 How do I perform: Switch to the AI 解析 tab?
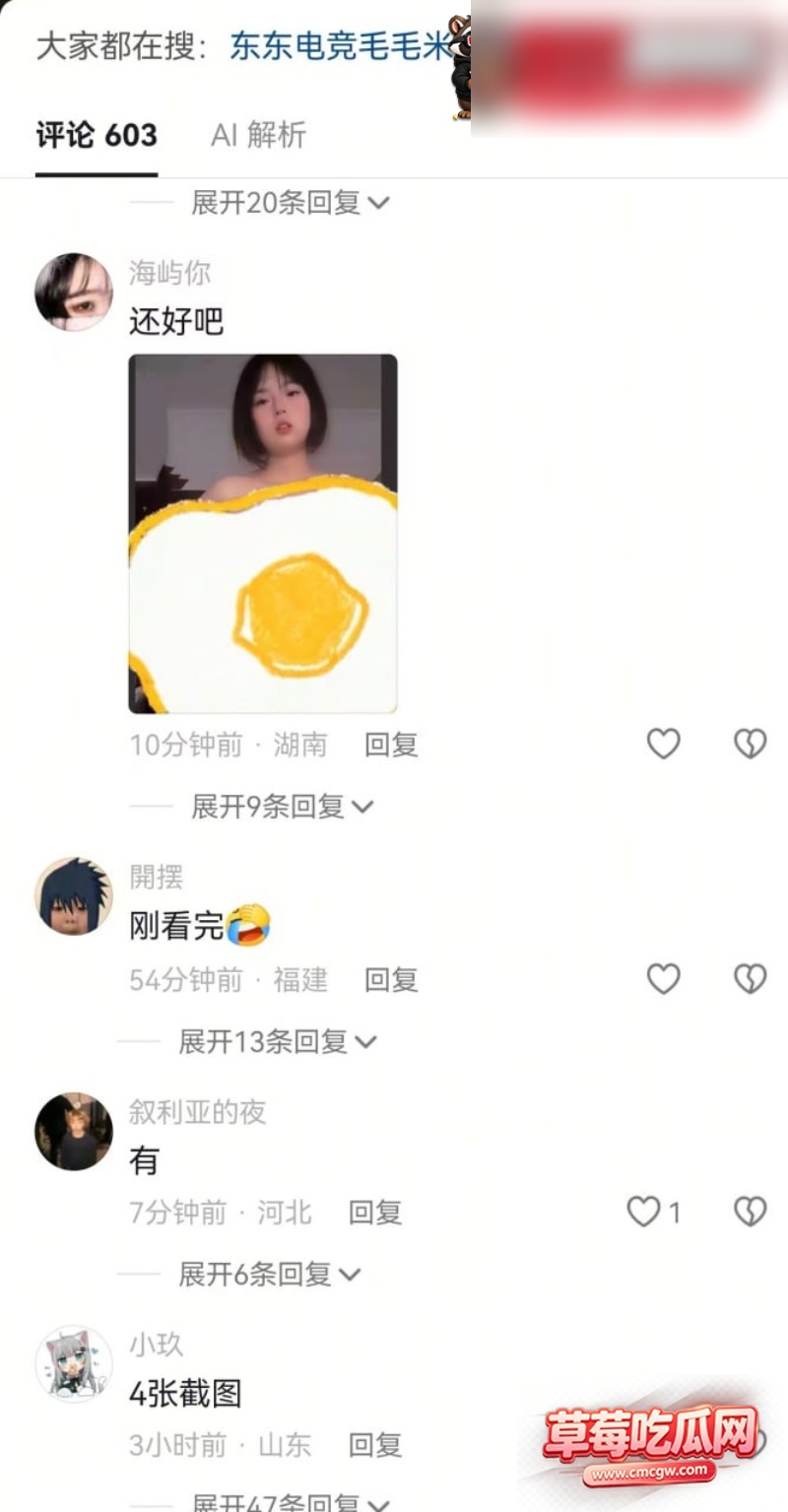click(x=259, y=135)
